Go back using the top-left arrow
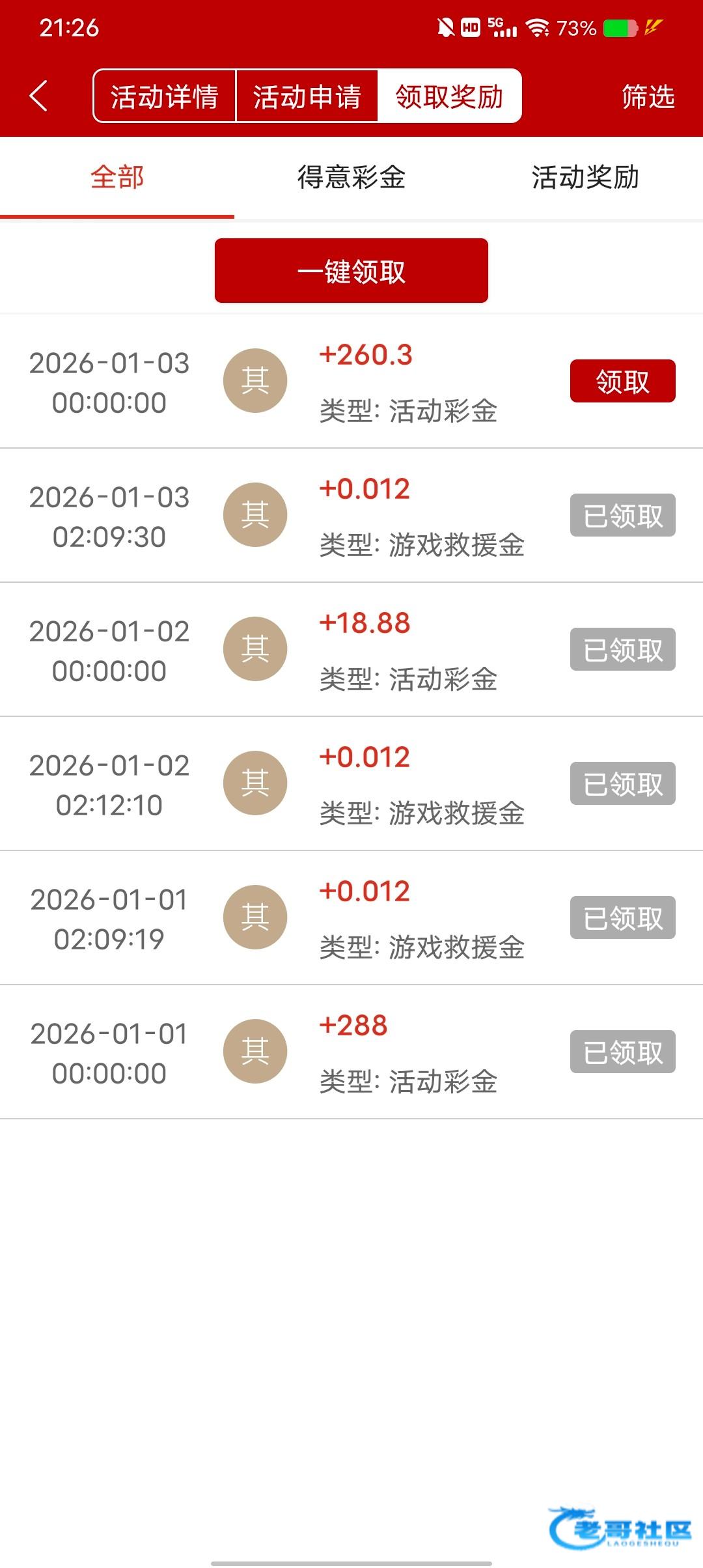The image size is (703, 1568). click(x=39, y=96)
